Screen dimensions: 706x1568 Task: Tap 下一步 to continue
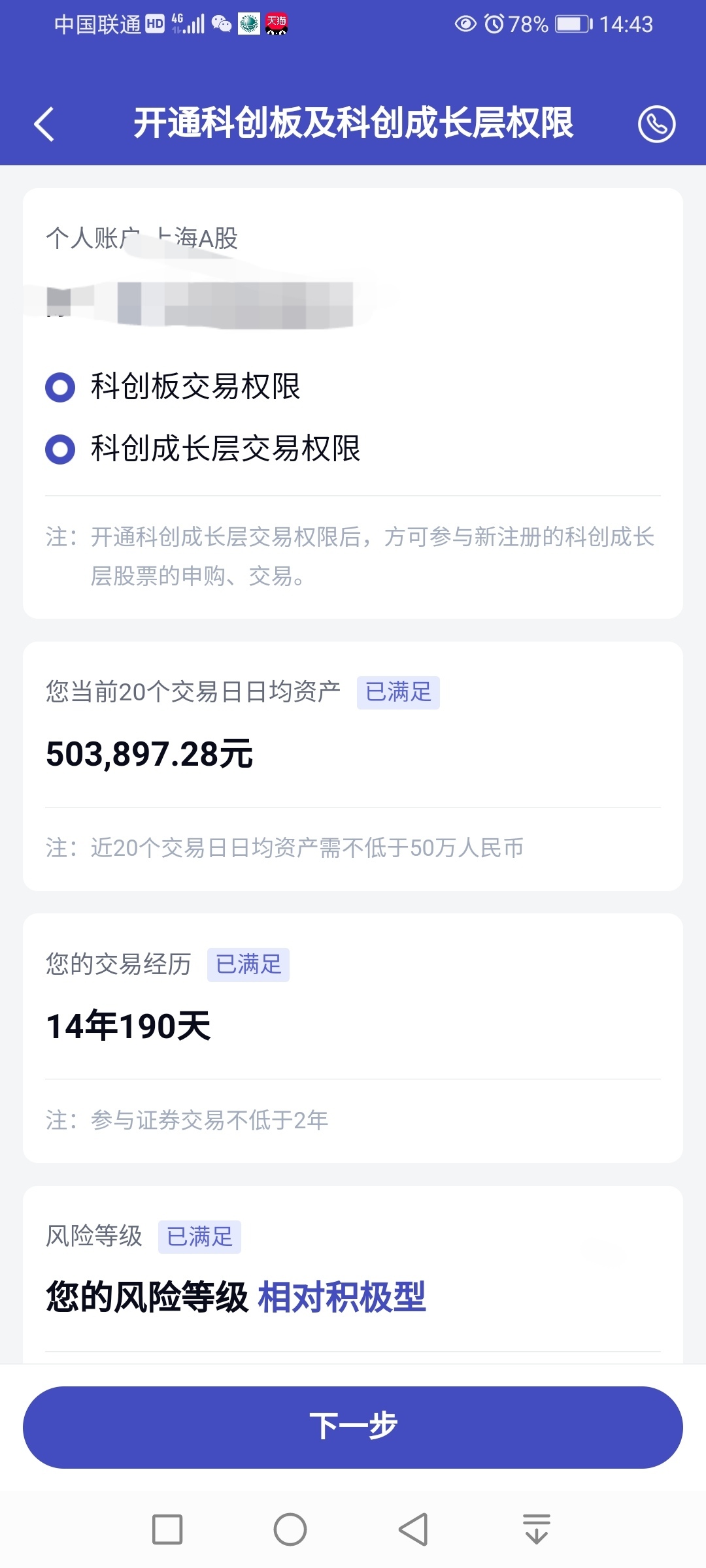(x=353, y=1427)
